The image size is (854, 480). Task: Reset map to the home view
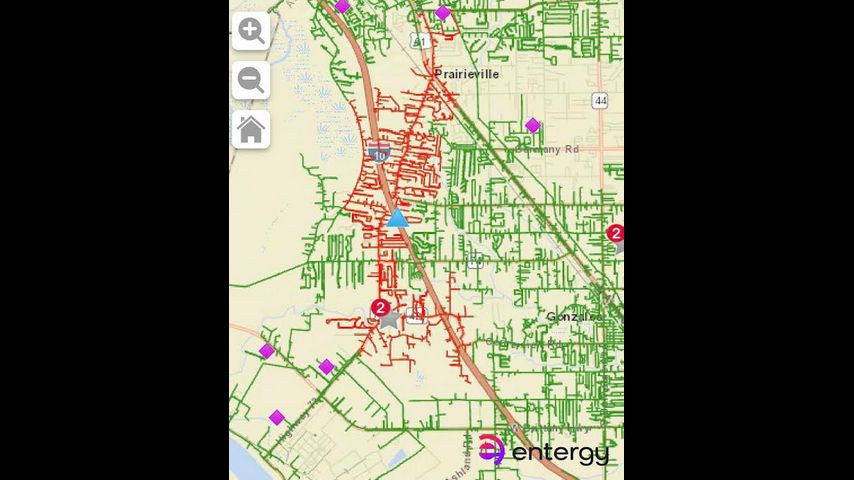click(251, 129)
